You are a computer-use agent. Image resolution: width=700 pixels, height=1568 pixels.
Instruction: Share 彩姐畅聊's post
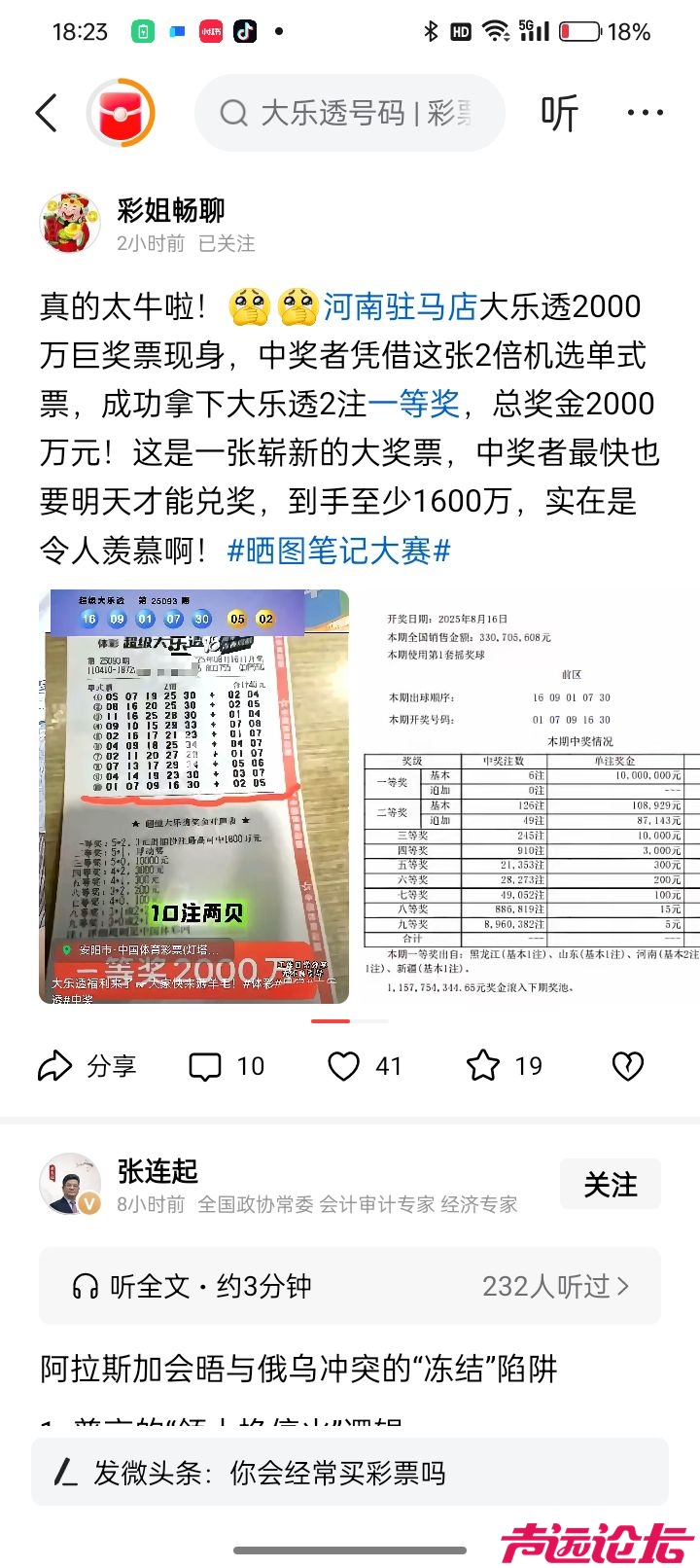(87, 1066)
